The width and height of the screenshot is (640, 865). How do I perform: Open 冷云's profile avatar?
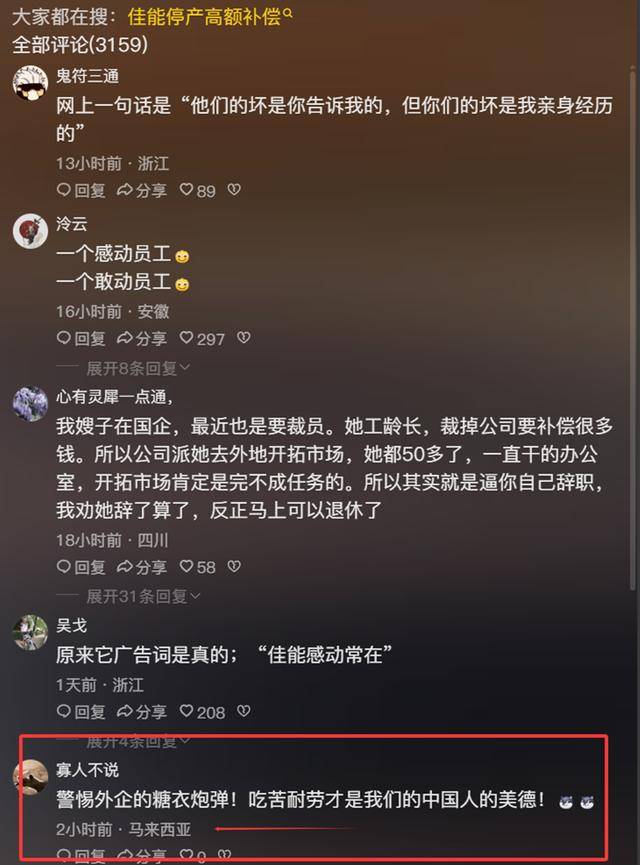tap(30, 231)
